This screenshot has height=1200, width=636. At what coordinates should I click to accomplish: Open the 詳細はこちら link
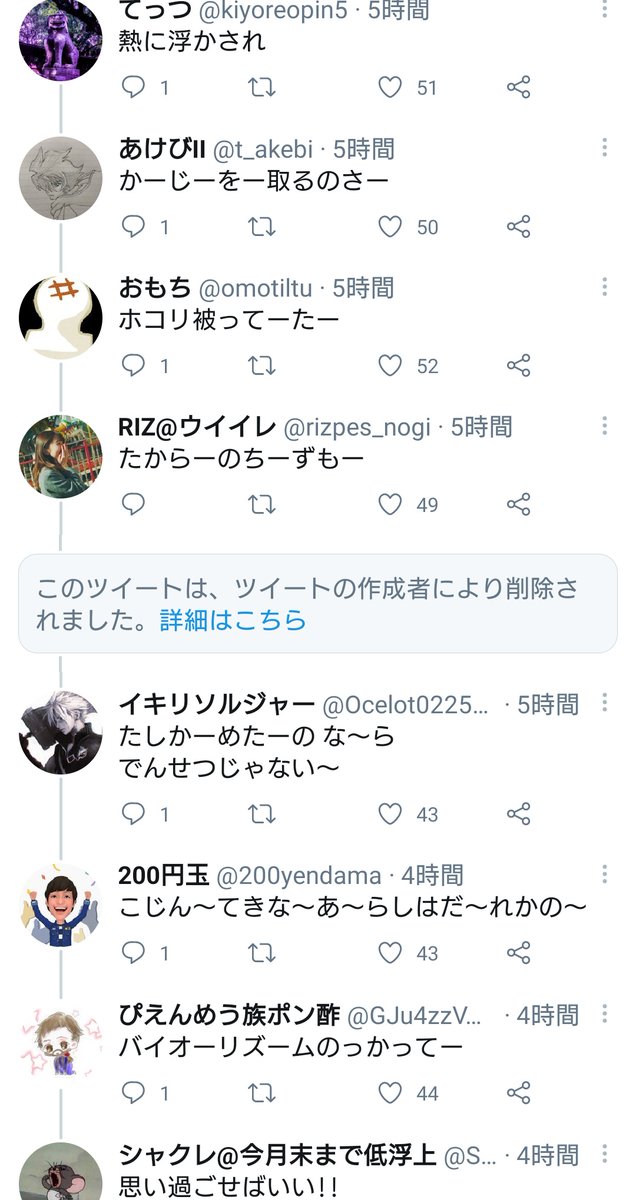(x=233, y=620)
